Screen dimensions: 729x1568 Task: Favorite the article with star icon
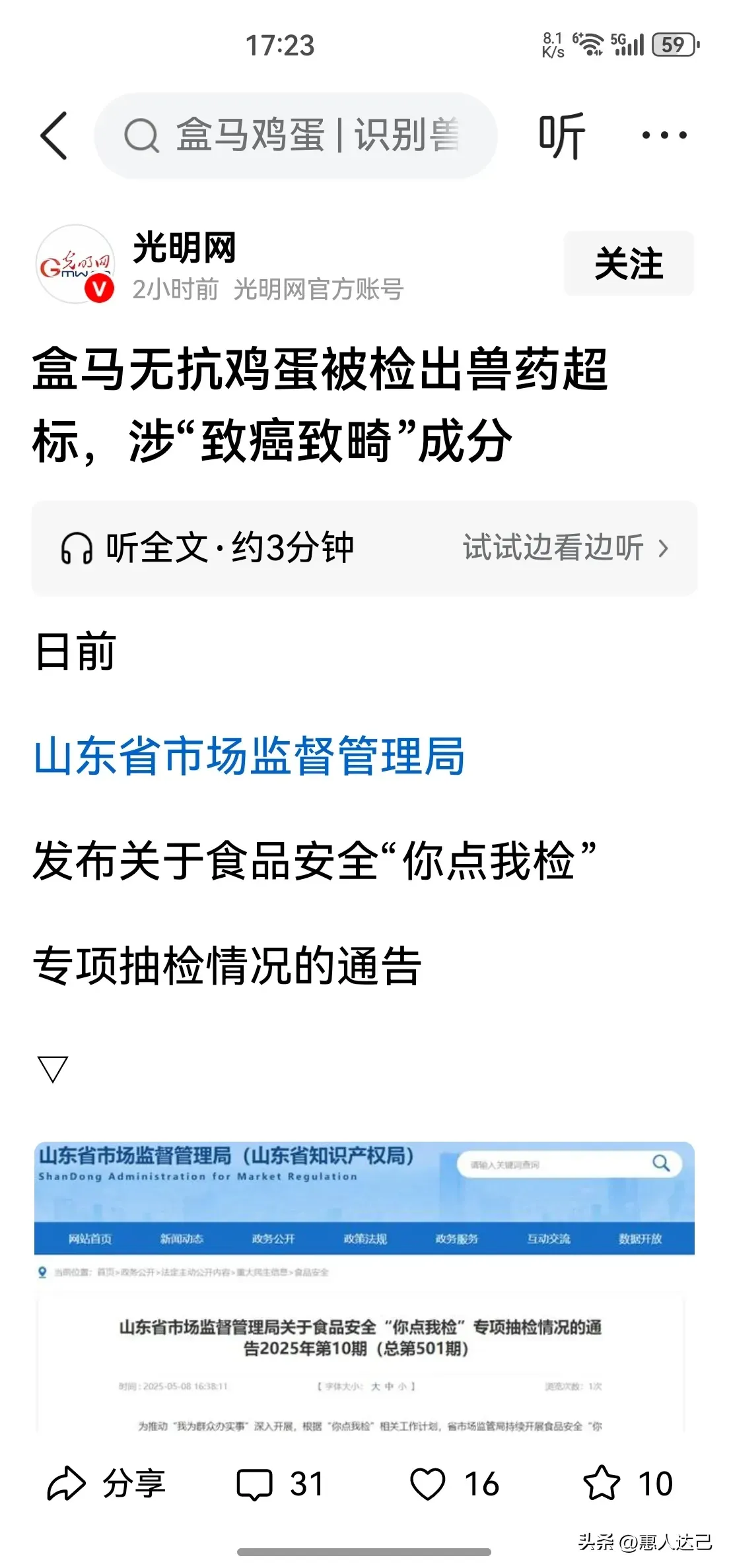pyautogui.click(x=627, y=1484)
